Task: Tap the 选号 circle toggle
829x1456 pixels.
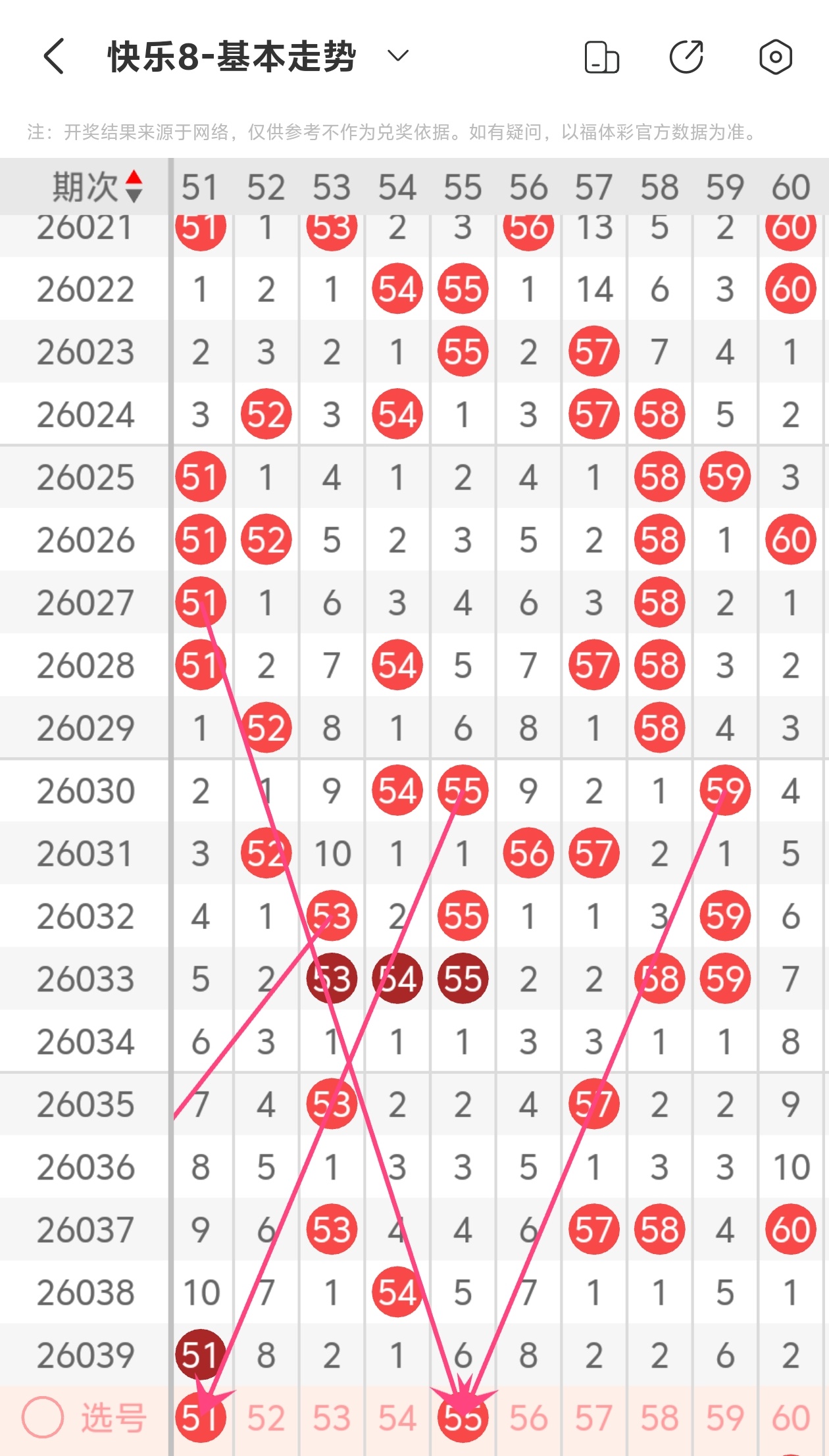Action: coord(43,1417)
